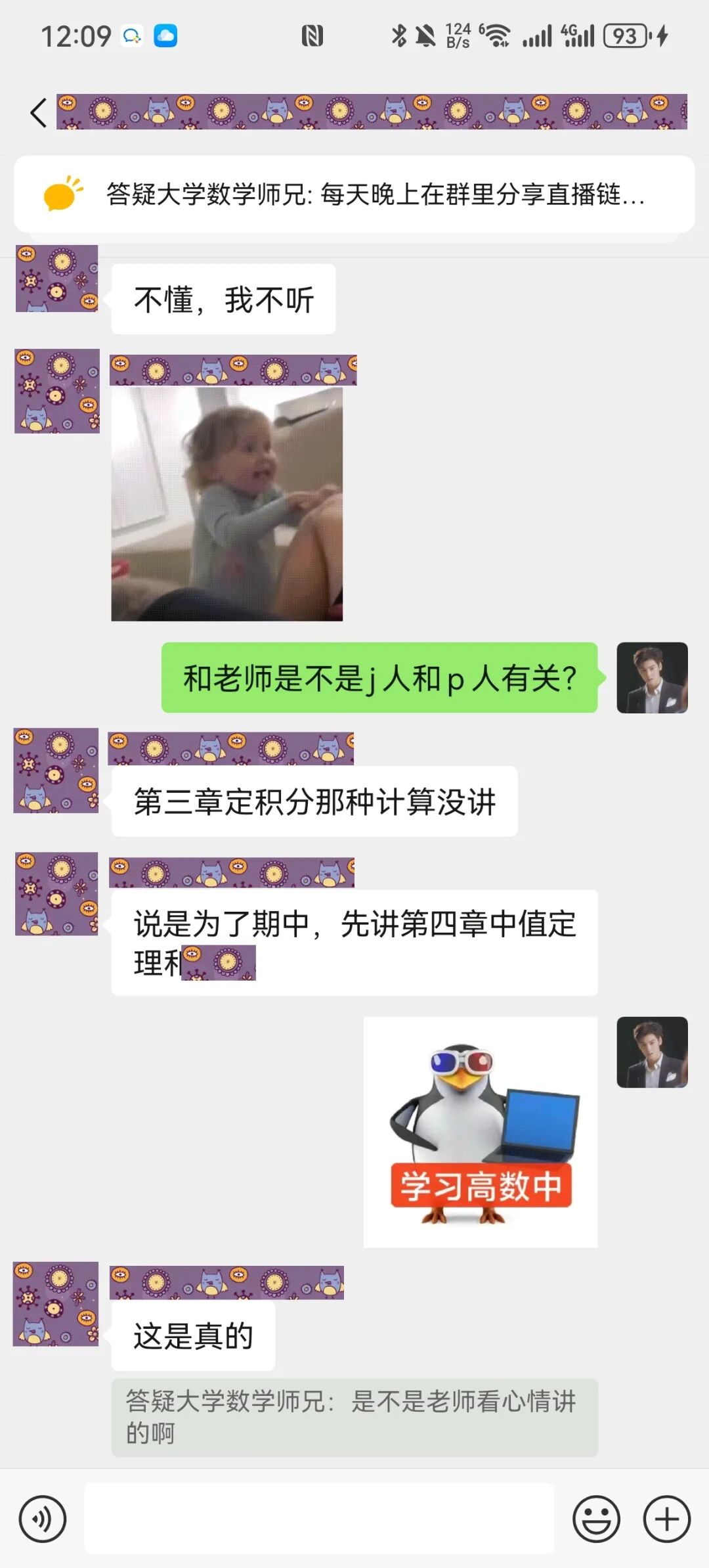The width and height of the screenshot is (709, 1568).
Task: Open the plus attachments menu
Action: click(666, 1519)
